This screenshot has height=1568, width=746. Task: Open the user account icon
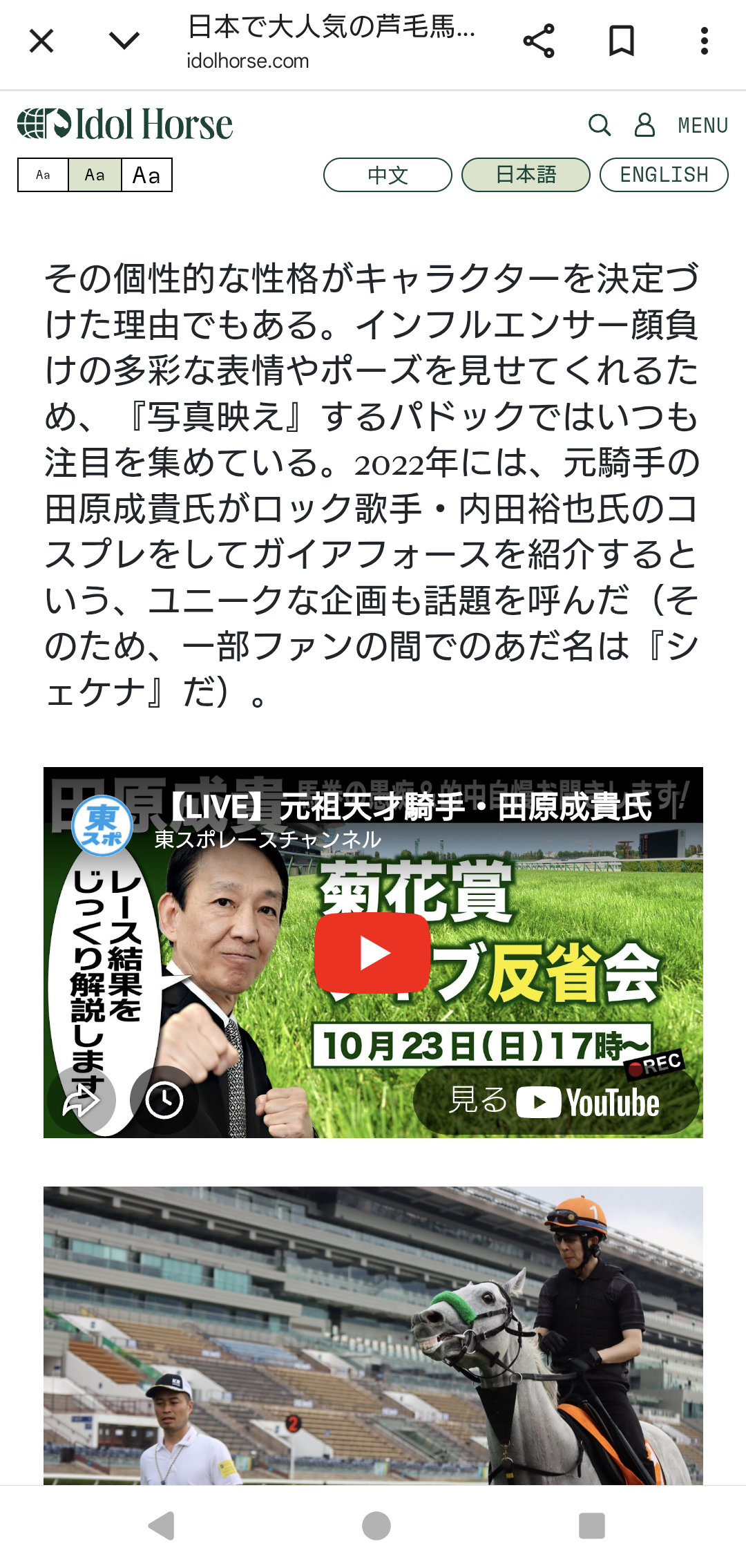(x=644, y=125)
